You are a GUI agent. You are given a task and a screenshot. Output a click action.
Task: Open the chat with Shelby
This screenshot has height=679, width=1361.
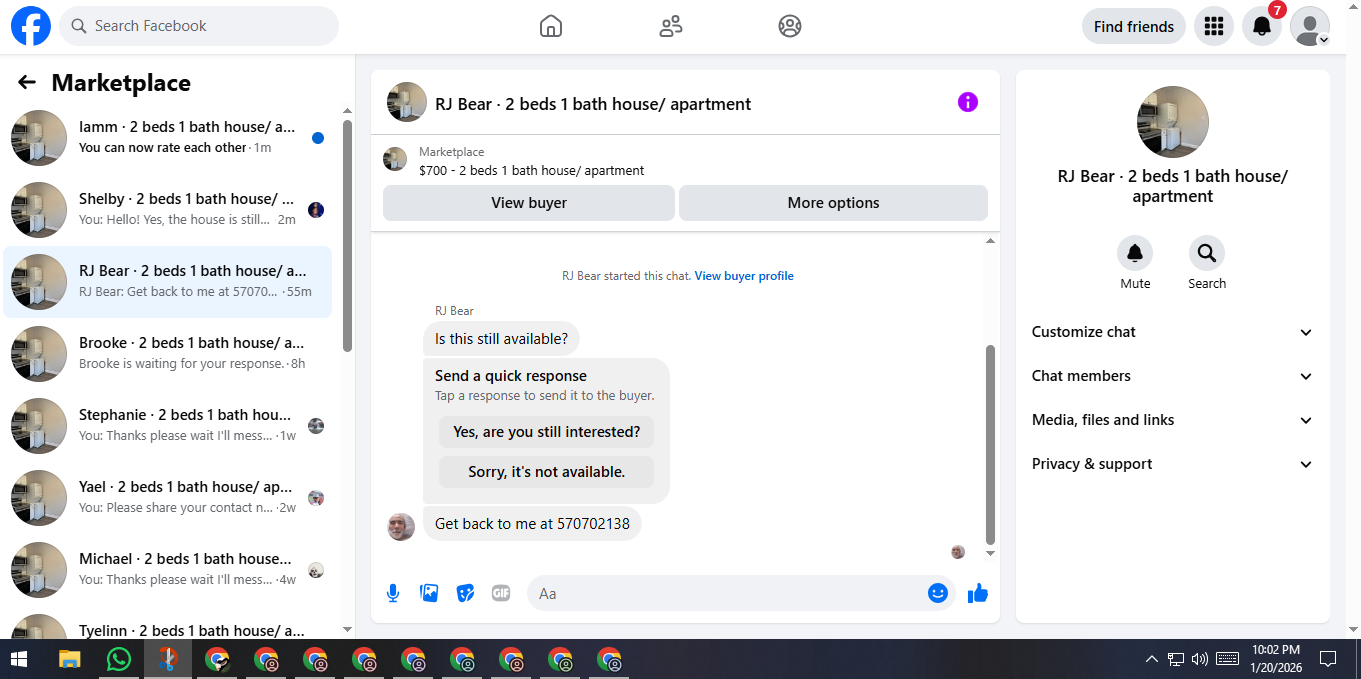tap(167, 210)
